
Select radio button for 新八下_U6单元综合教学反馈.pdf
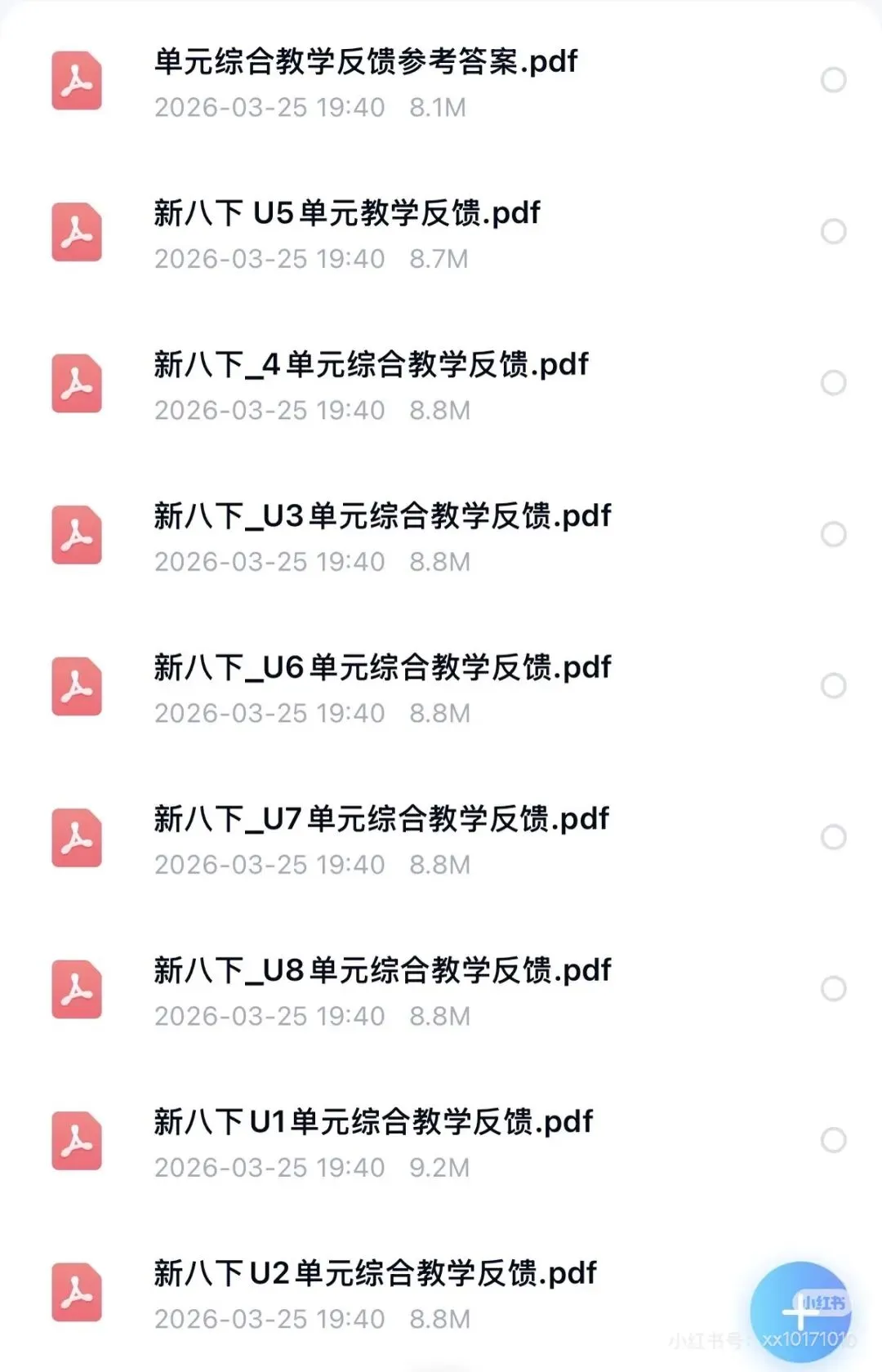(833, 686)
